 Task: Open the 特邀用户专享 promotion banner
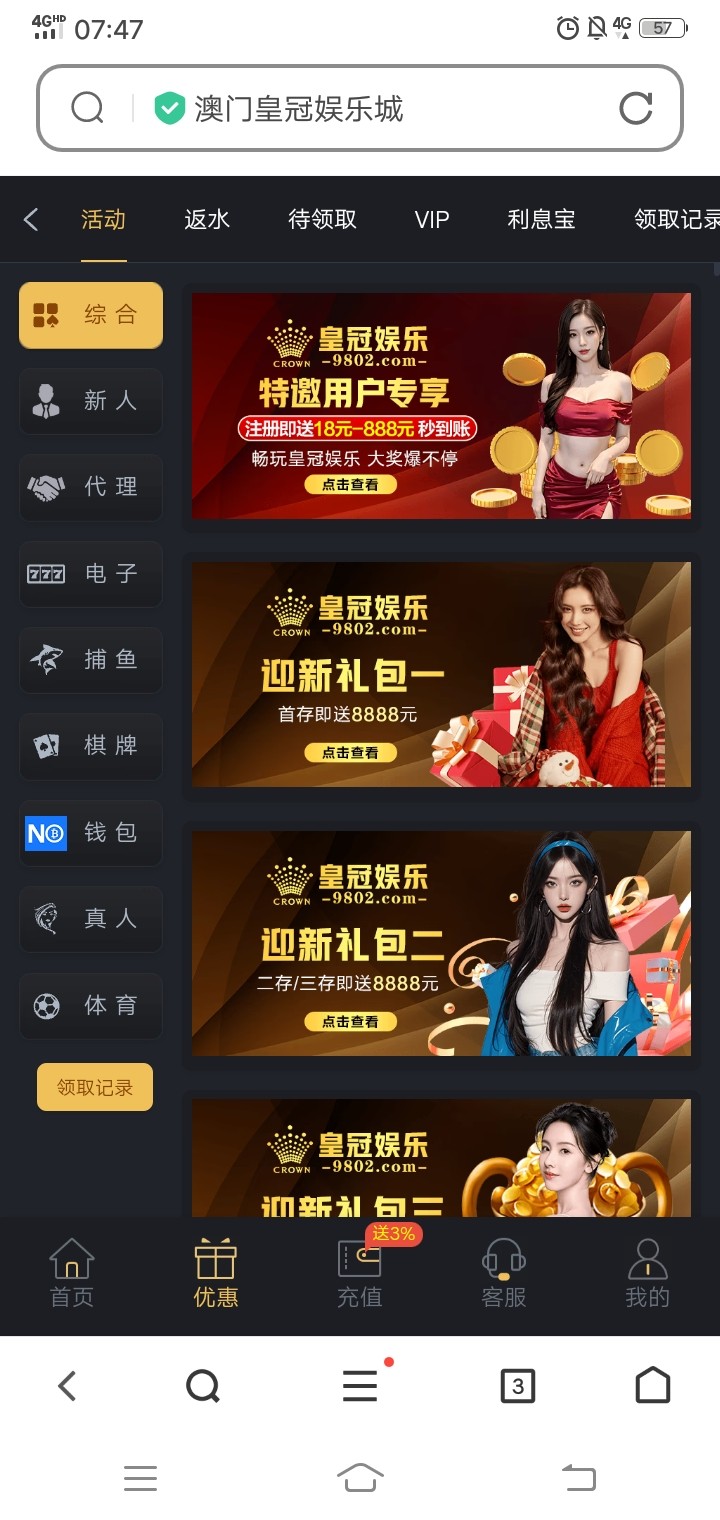441,405
